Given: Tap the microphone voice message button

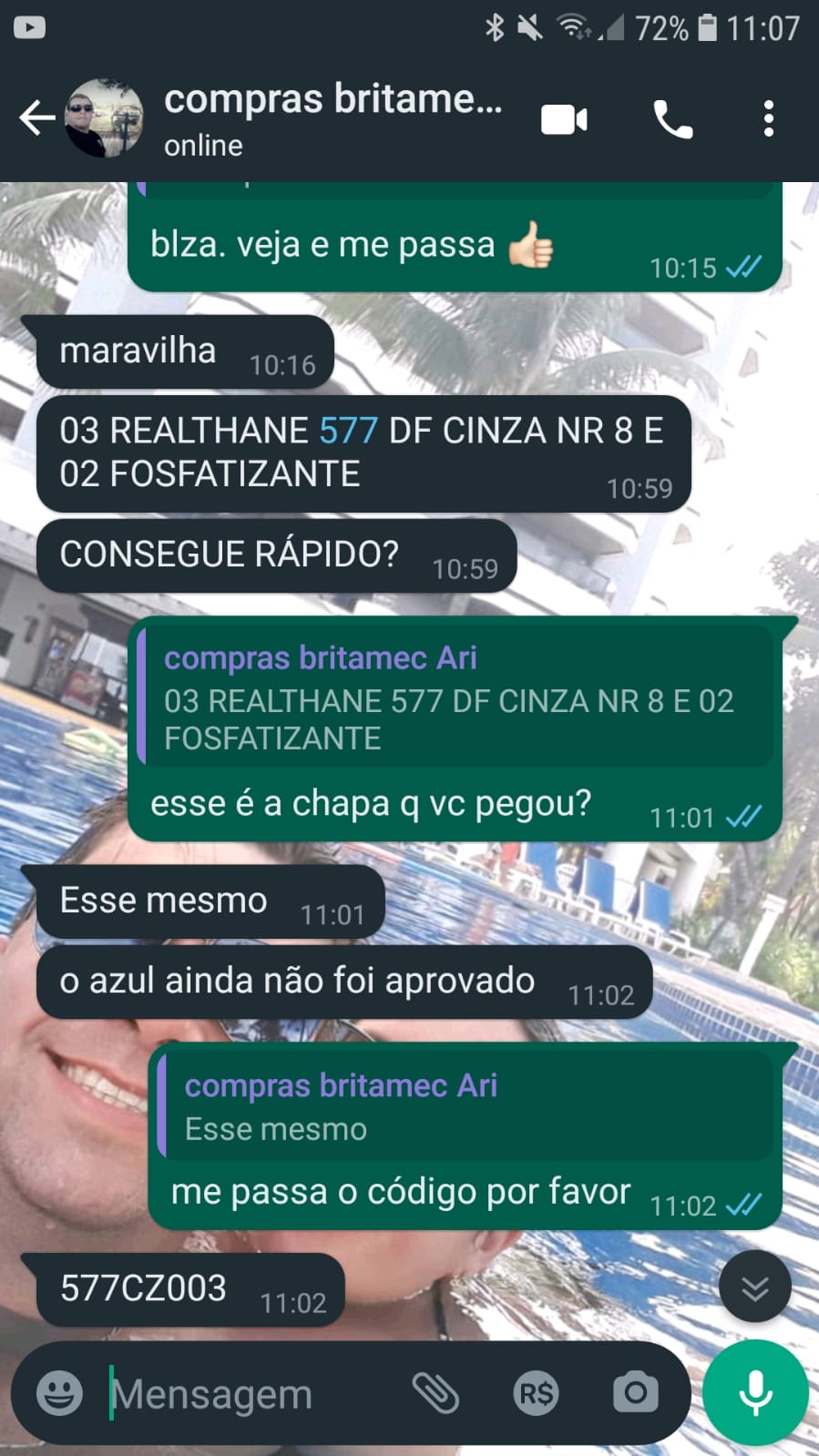Looking at the screenshot, I should click(x=755, y=1392).
